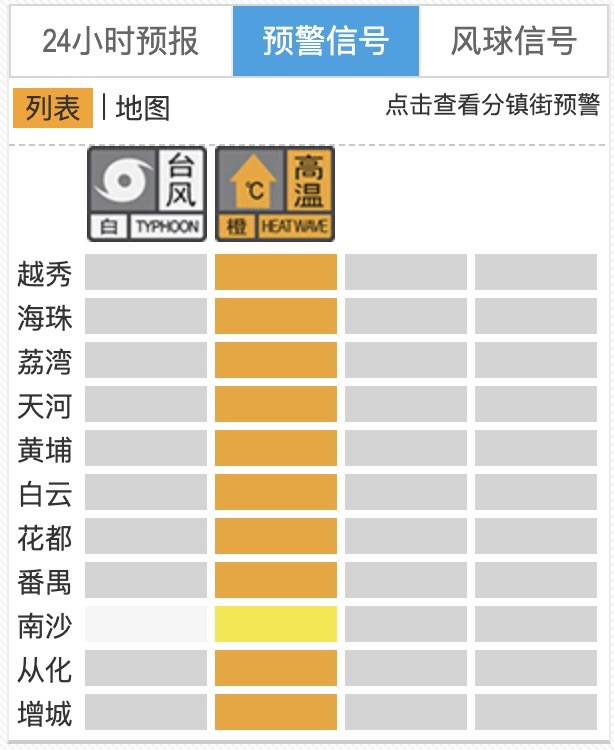Switch to the 24小时预报 tab
The width and height of the screenshot is (614, 750).
tap(120, 42)
